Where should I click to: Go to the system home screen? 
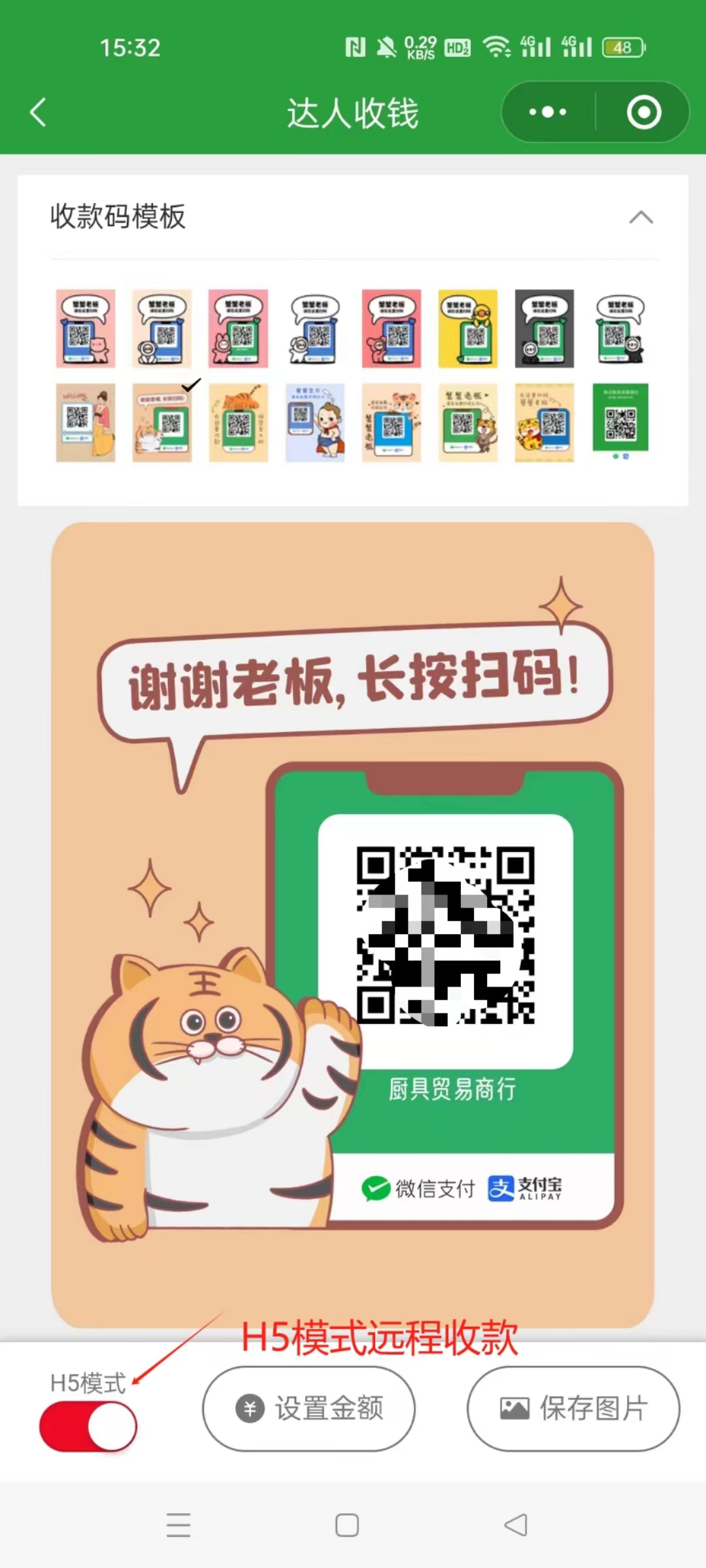click(347, 1526)
